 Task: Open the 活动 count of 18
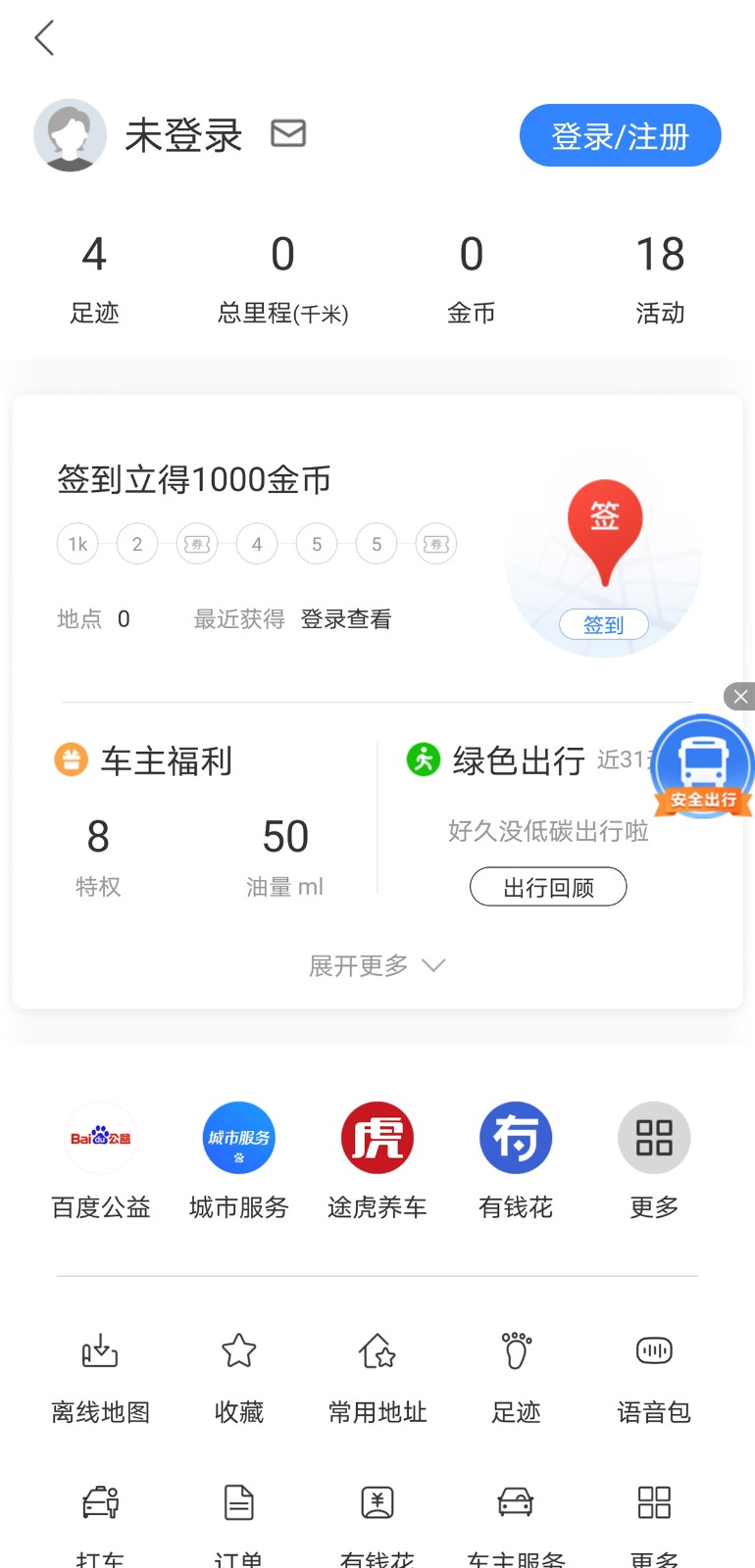click(x=660, y=278)
